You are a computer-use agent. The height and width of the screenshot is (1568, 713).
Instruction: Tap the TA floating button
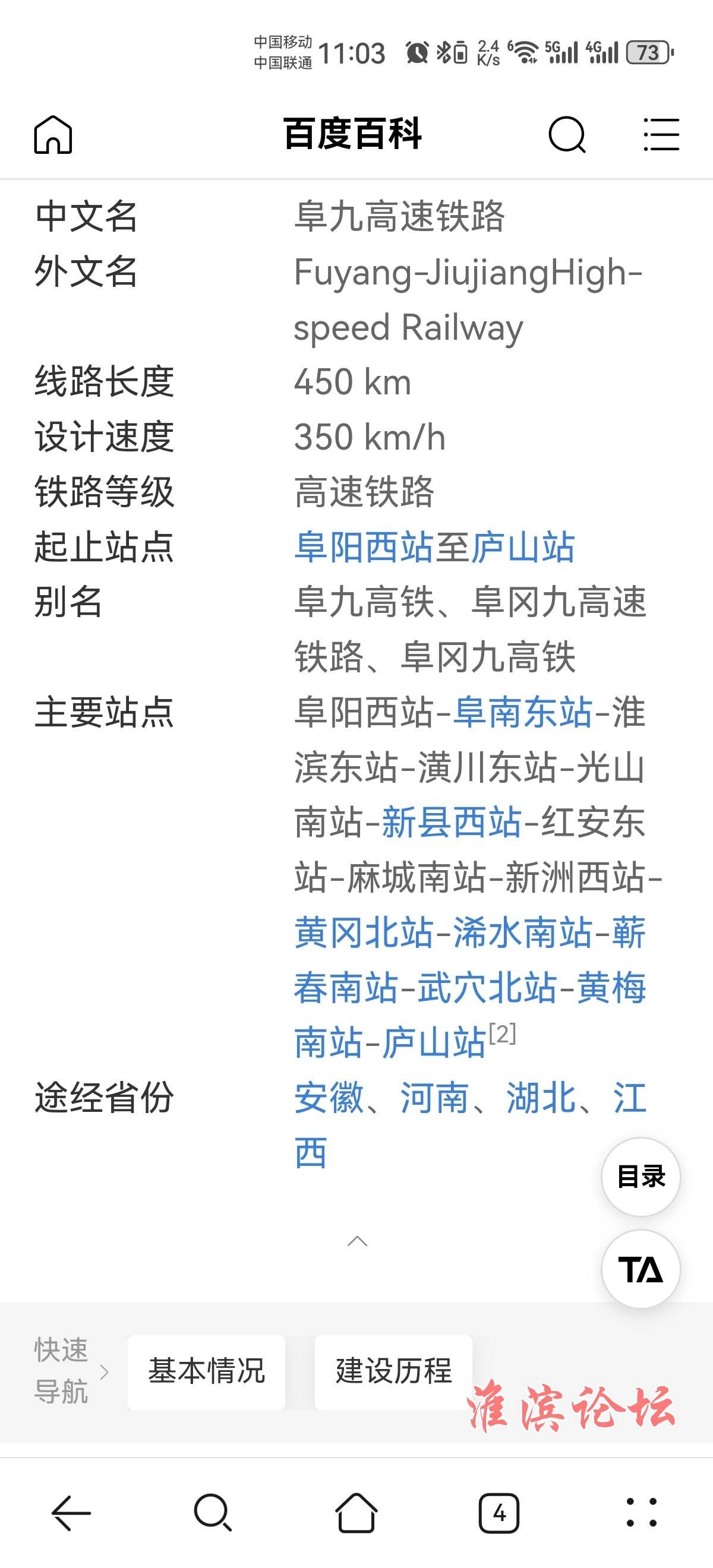pos(641,1269)
